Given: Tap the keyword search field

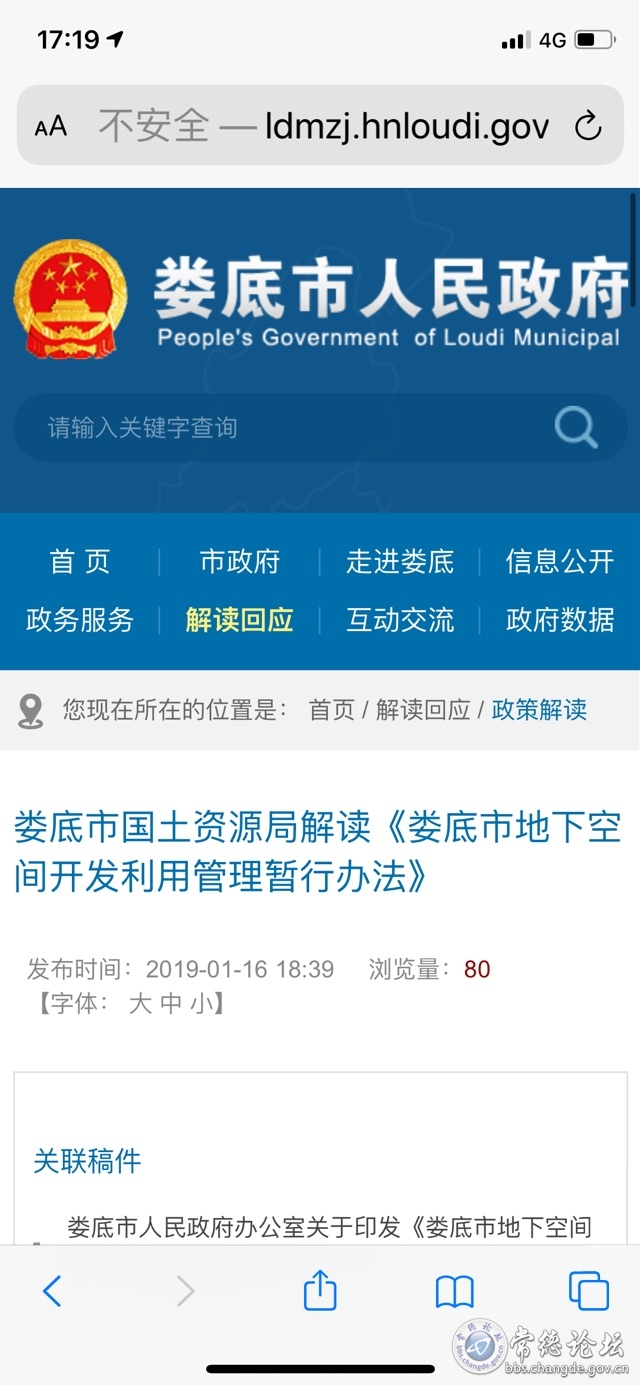Looking at the screenshot, I should tap(280, 428).
